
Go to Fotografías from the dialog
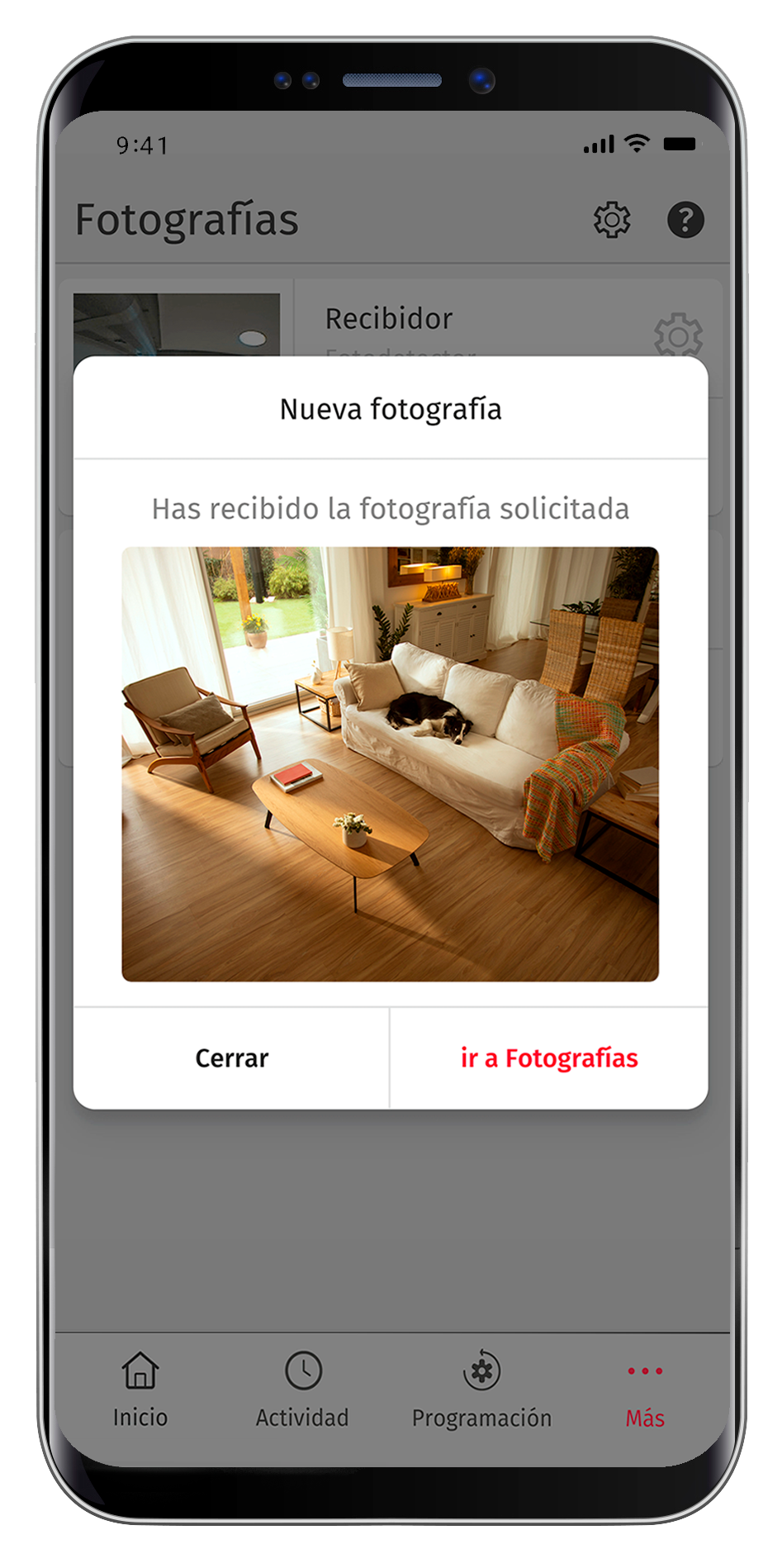548,1058
